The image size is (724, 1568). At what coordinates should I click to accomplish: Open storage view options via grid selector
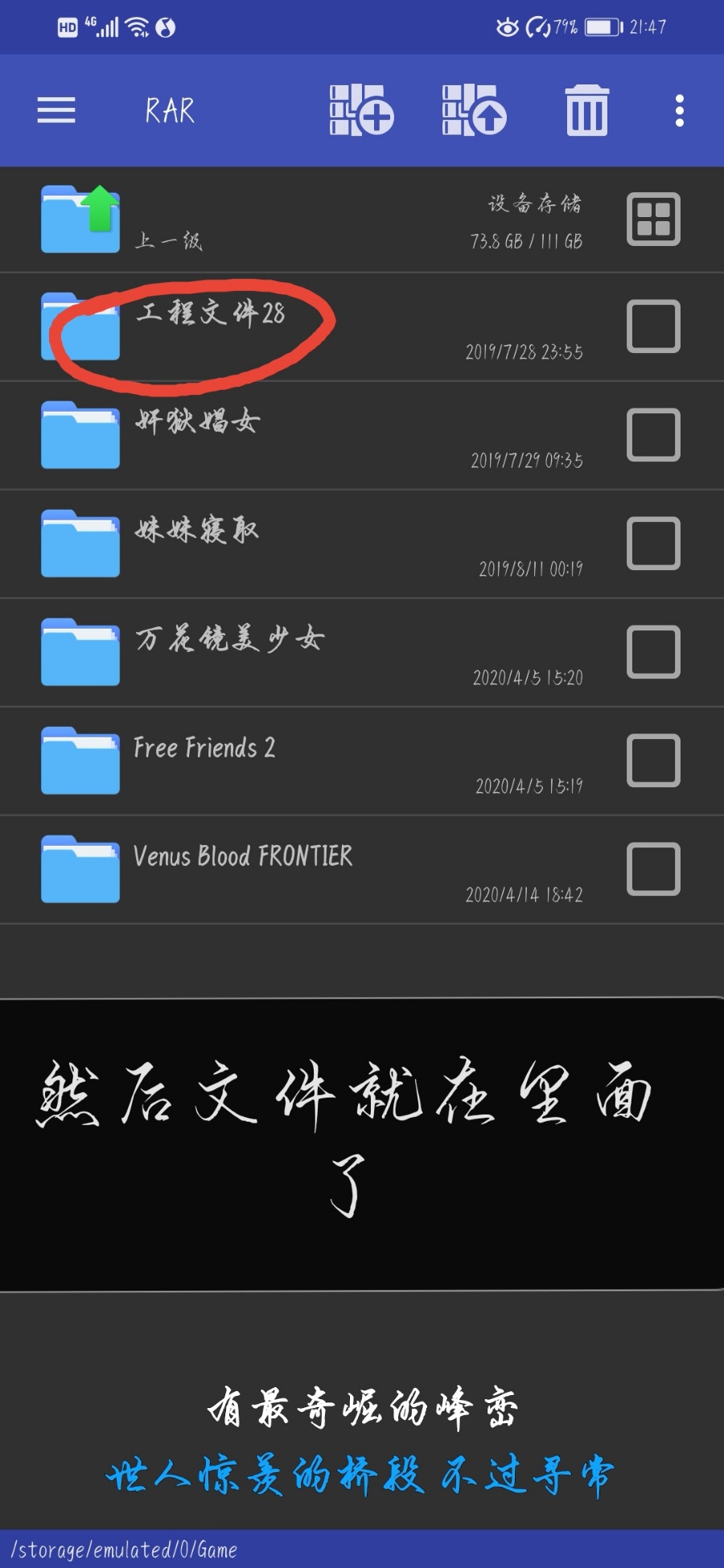click(653, 219)
